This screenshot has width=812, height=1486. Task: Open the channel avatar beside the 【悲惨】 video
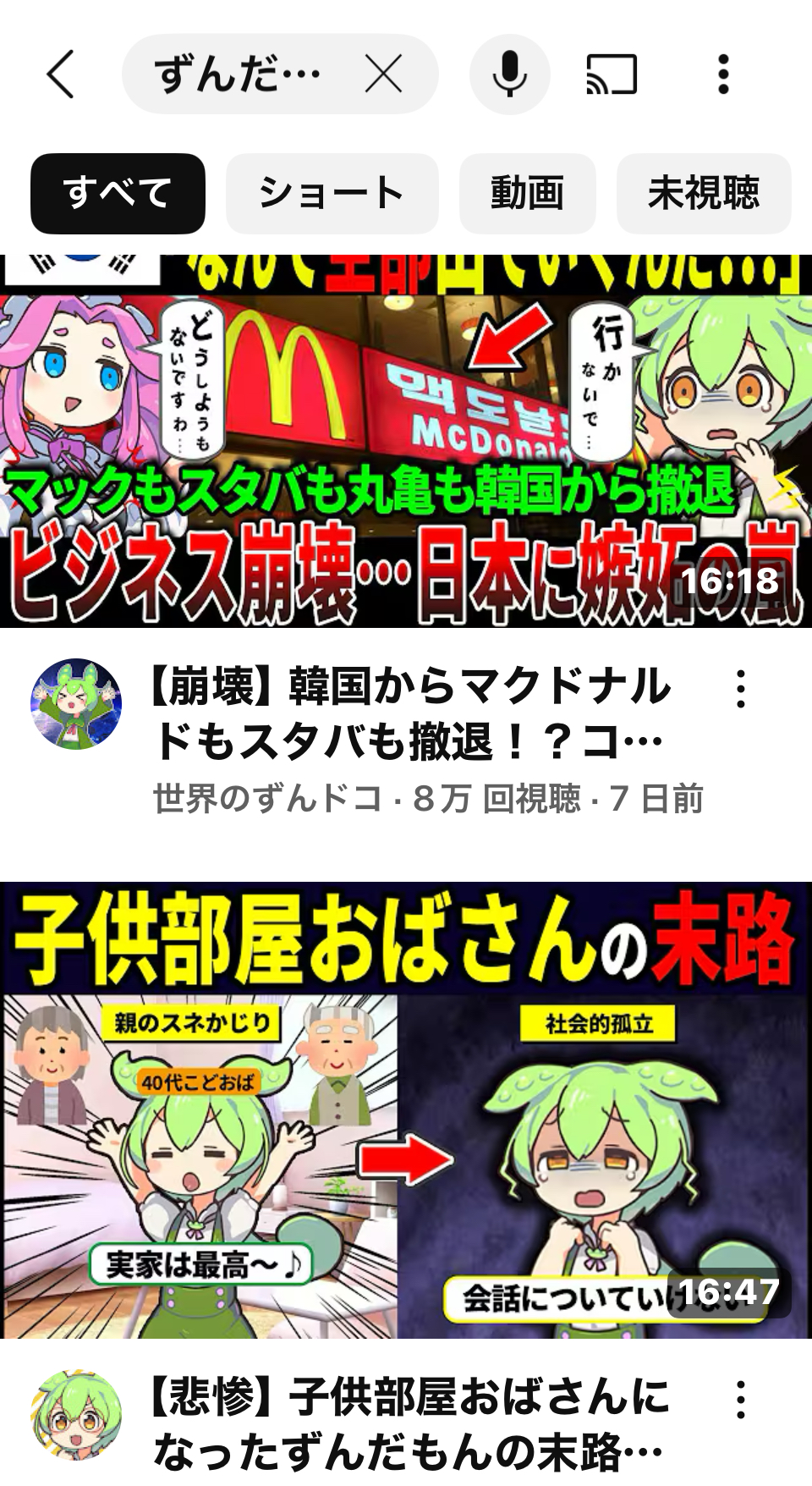pos(76,1416)
